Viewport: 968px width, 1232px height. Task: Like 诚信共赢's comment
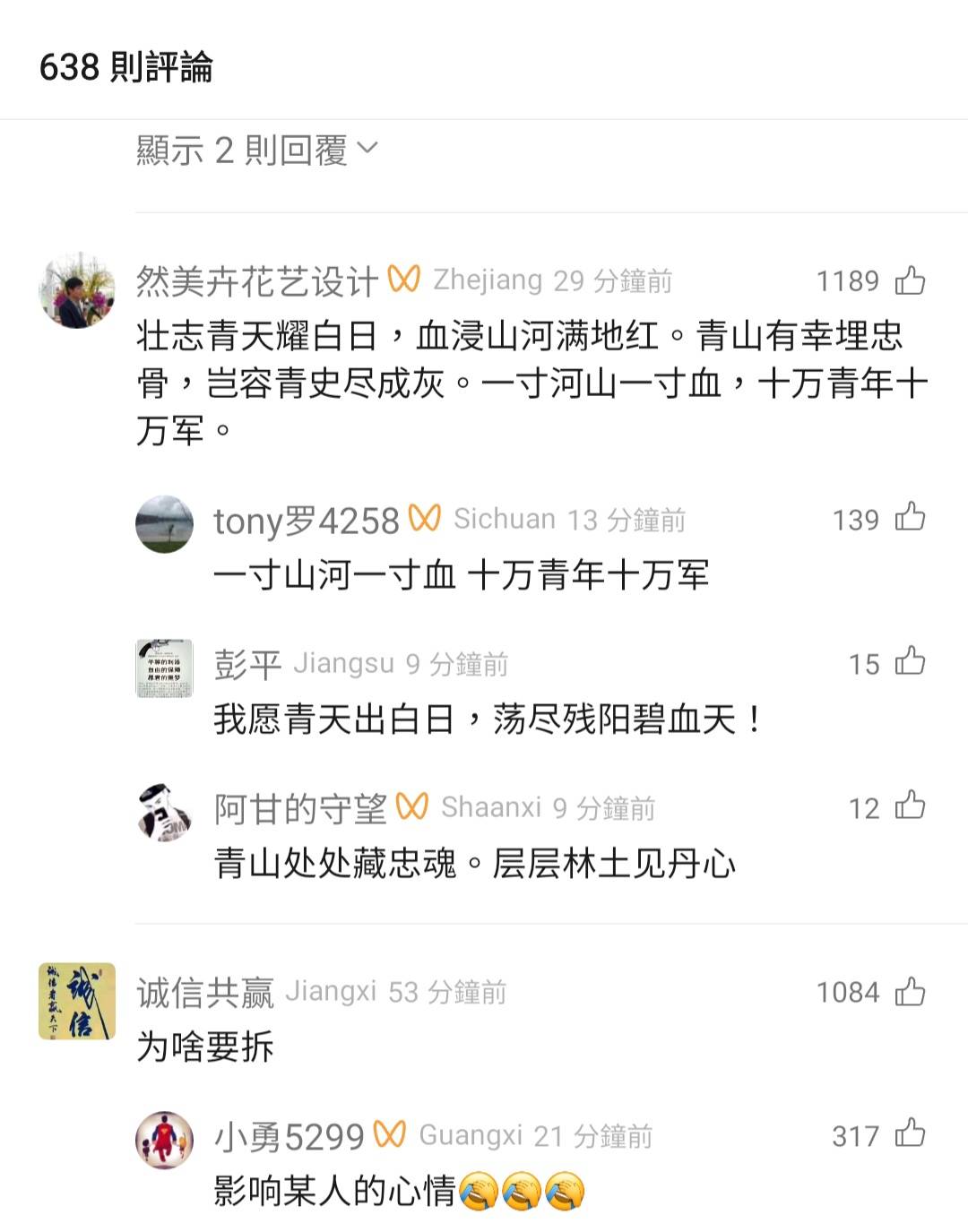[911, 992]
